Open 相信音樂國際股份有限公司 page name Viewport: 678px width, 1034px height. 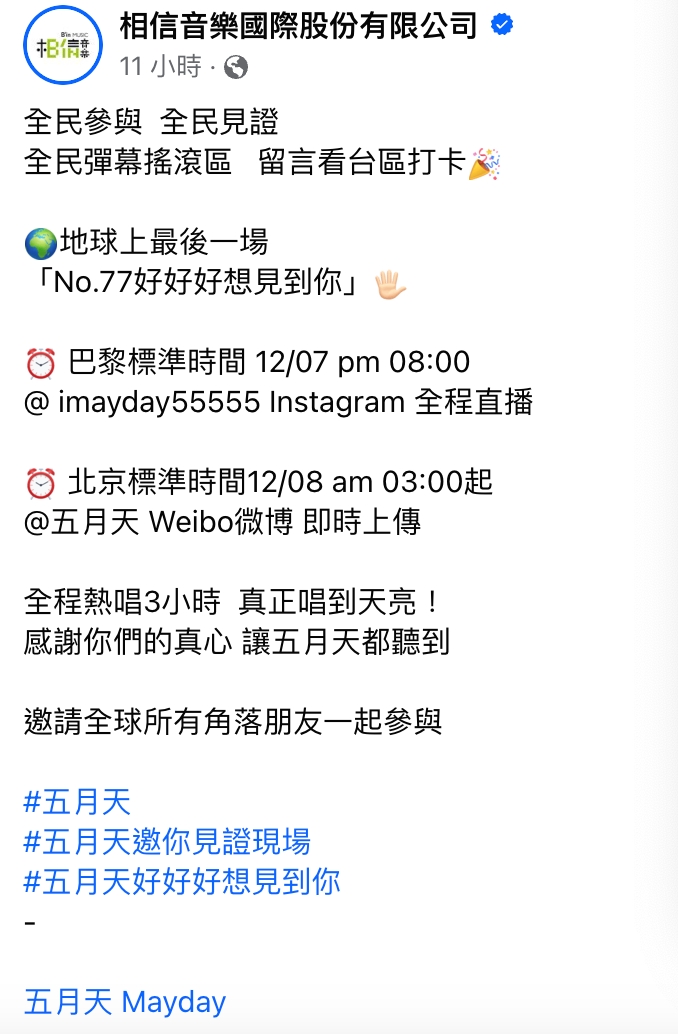click(x=298, y=26)
